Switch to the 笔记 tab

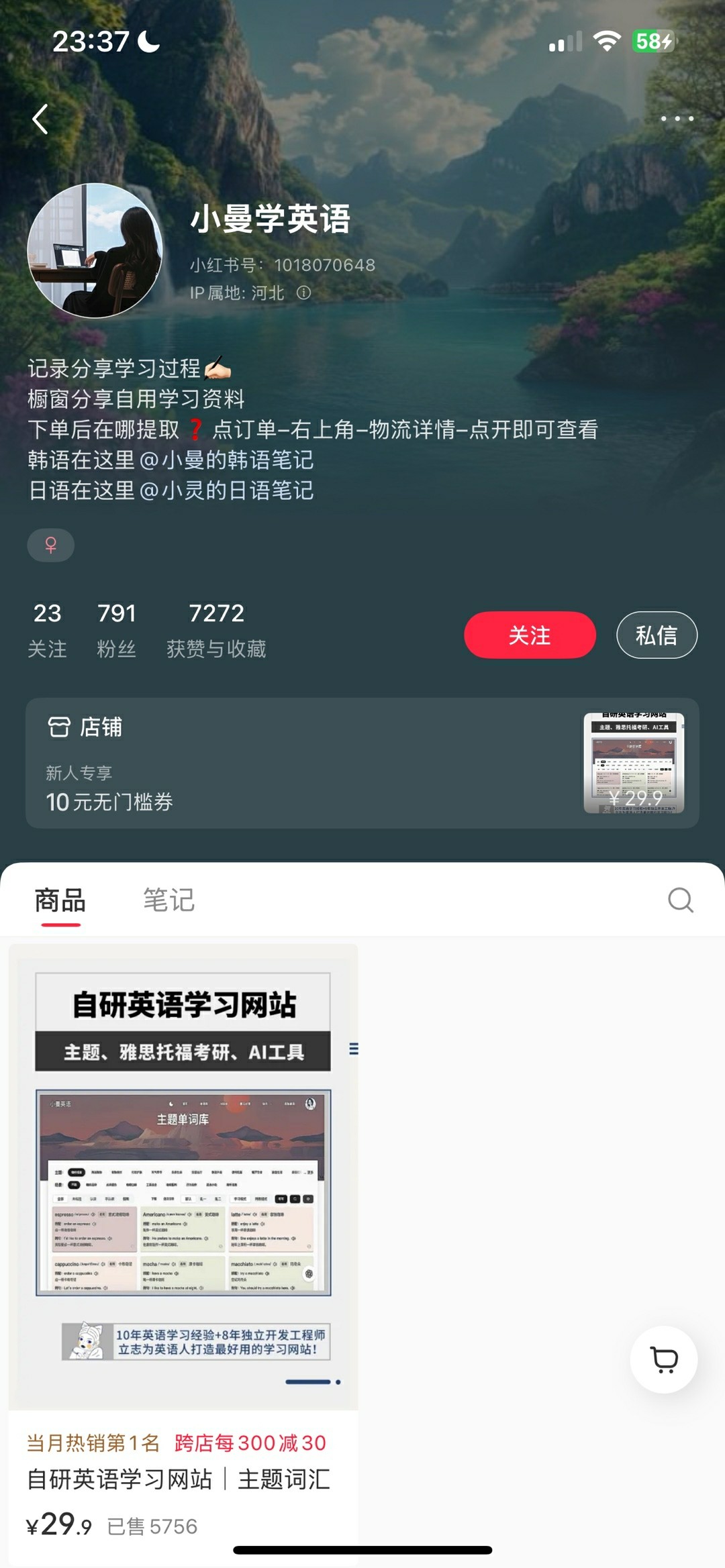point(168,900)
